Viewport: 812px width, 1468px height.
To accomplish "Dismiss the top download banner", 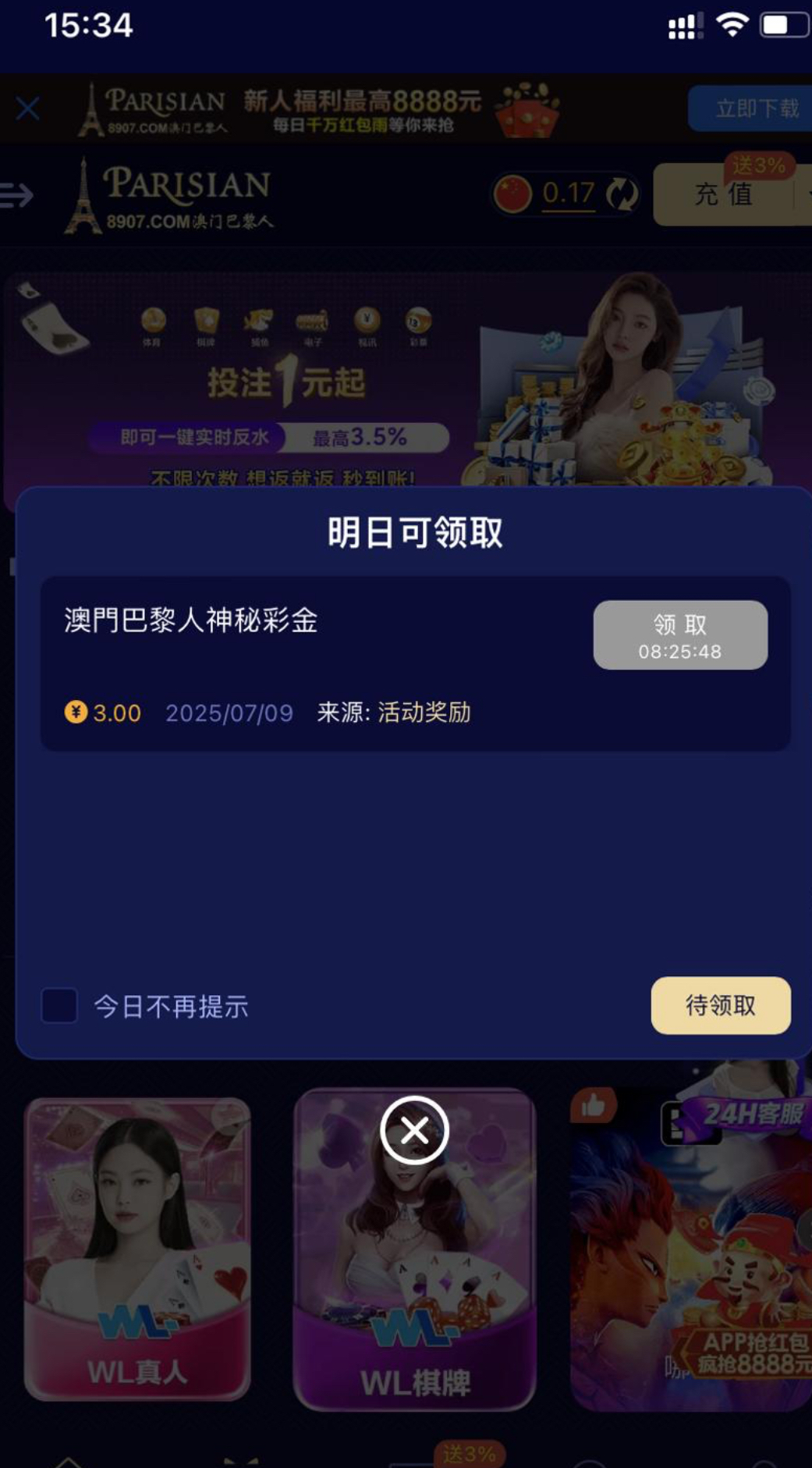I will tap(28, 108).
